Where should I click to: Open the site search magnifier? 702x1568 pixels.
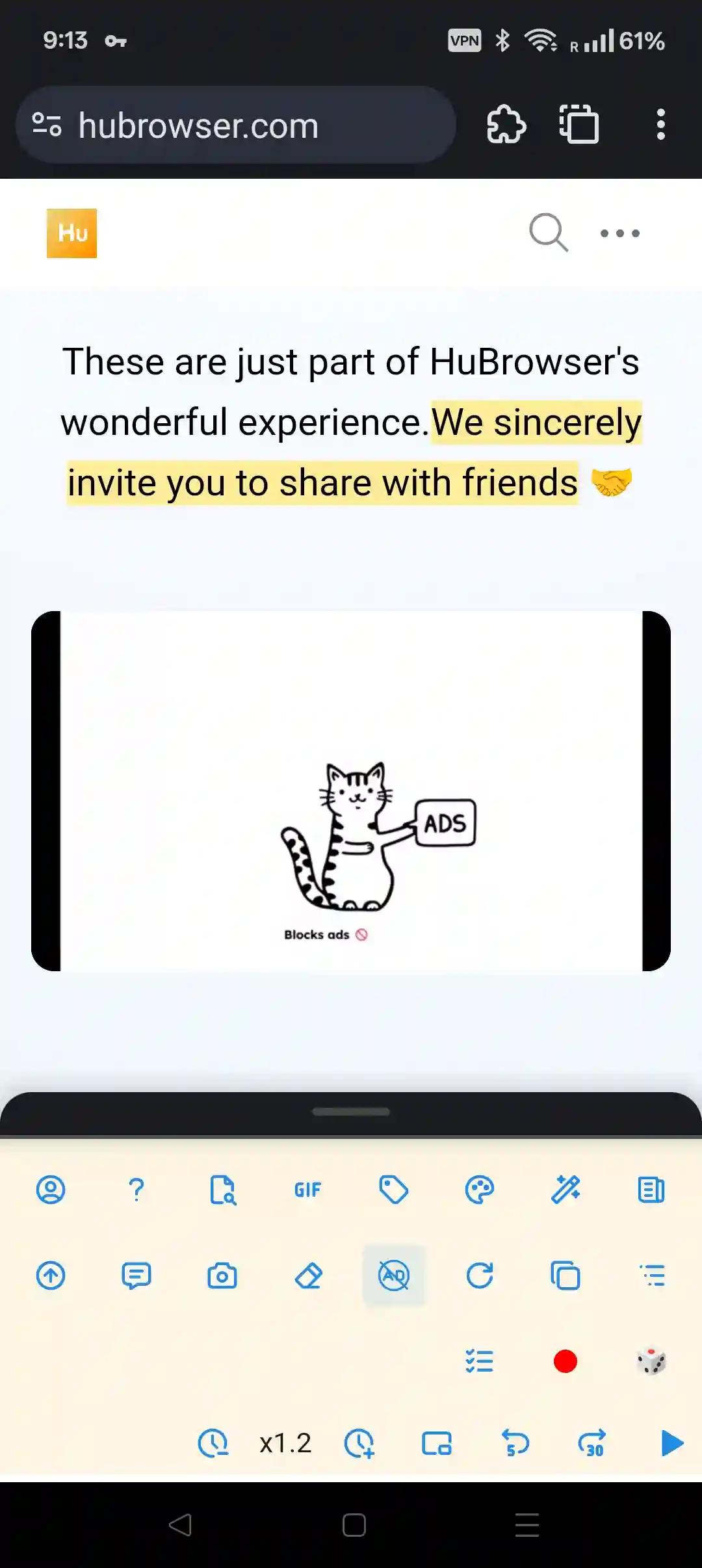coord(548,232)
